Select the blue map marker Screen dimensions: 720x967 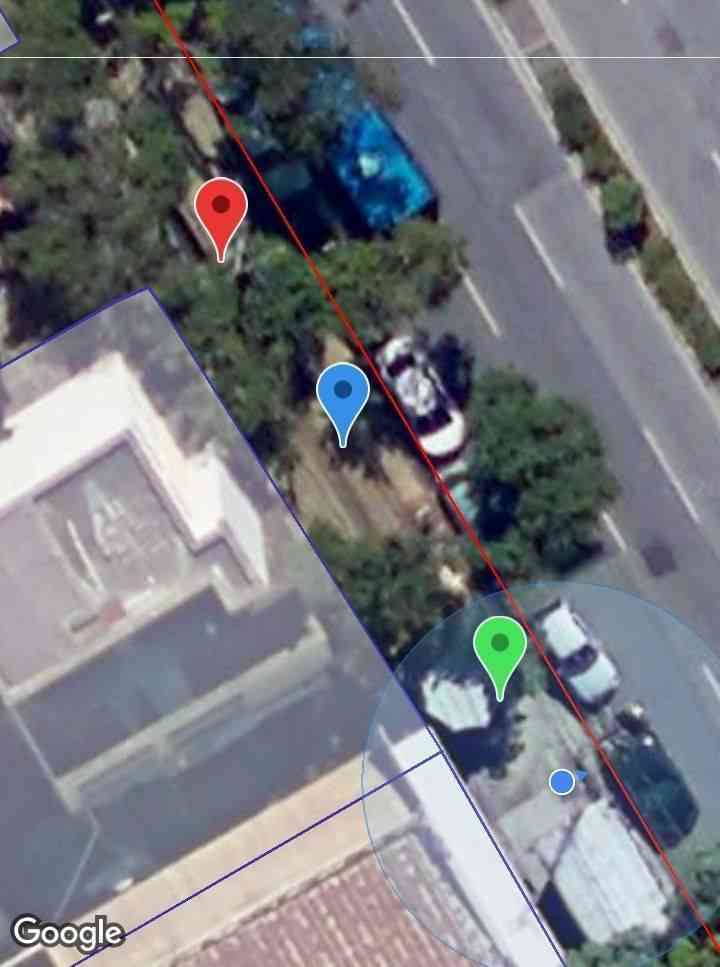point(343,397)
